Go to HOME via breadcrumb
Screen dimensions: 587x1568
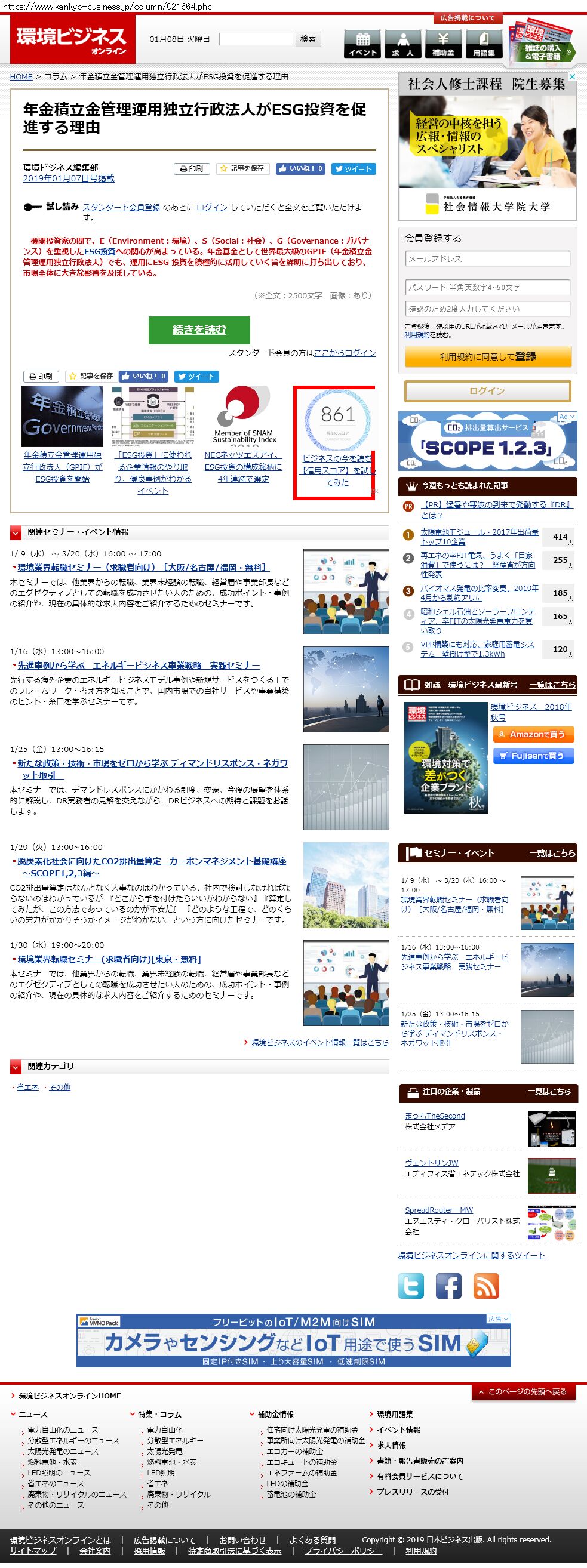pyautogui.click(x=21, y=76)
